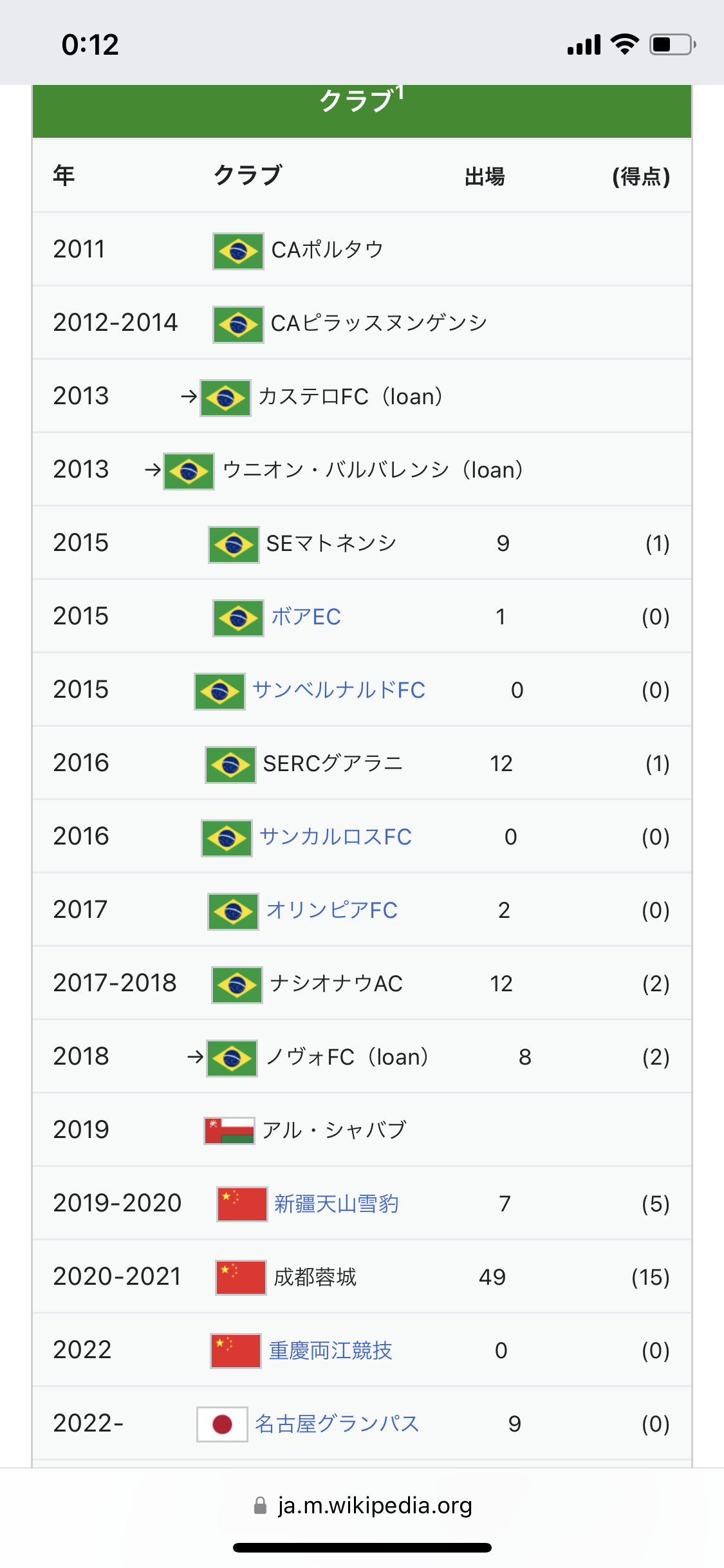Open the ボアEC link
Screen dimensions: 724x1568
[x=306, y=617]
